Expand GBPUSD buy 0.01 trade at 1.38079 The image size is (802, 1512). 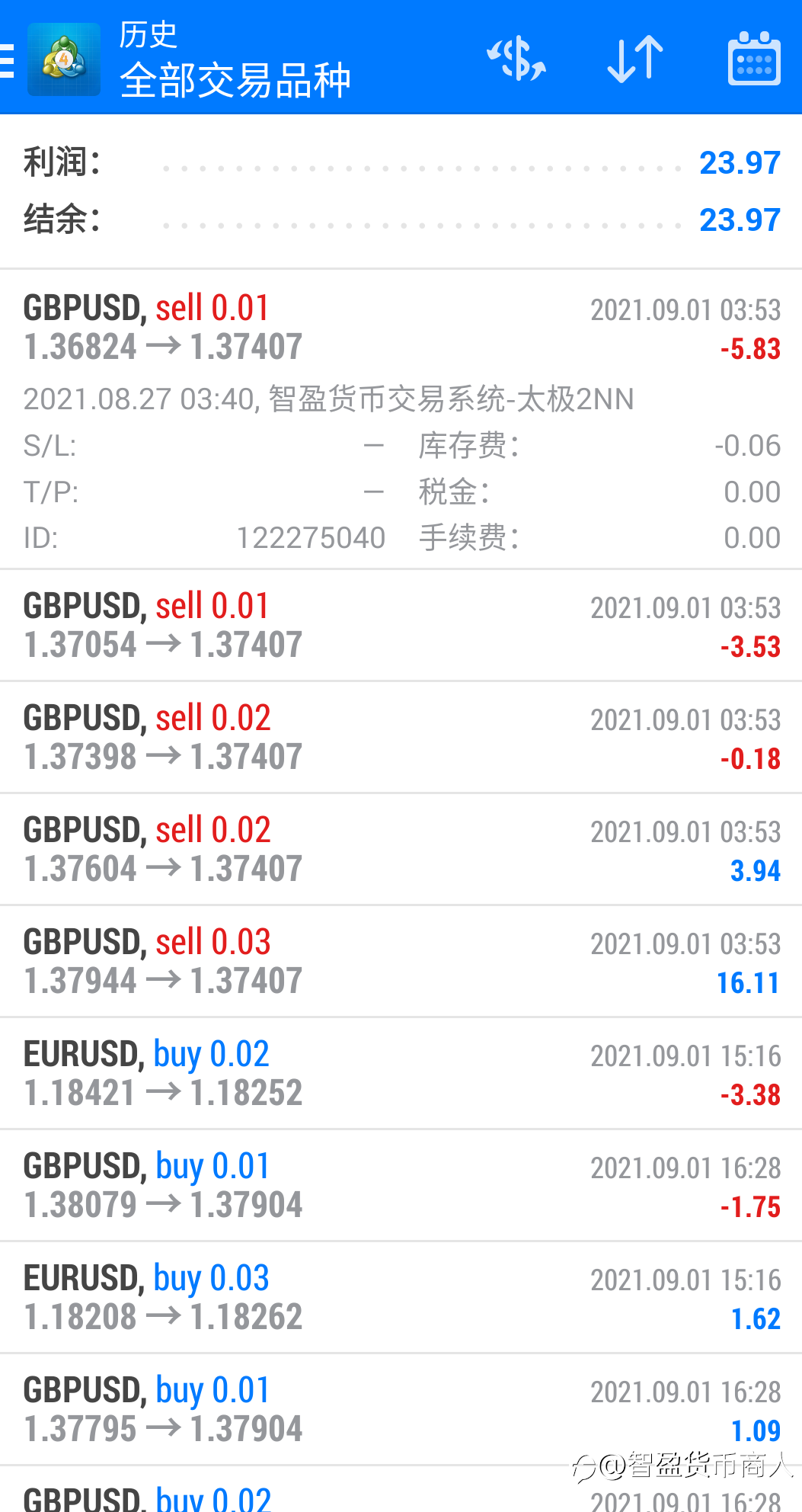coord(401,1185)
